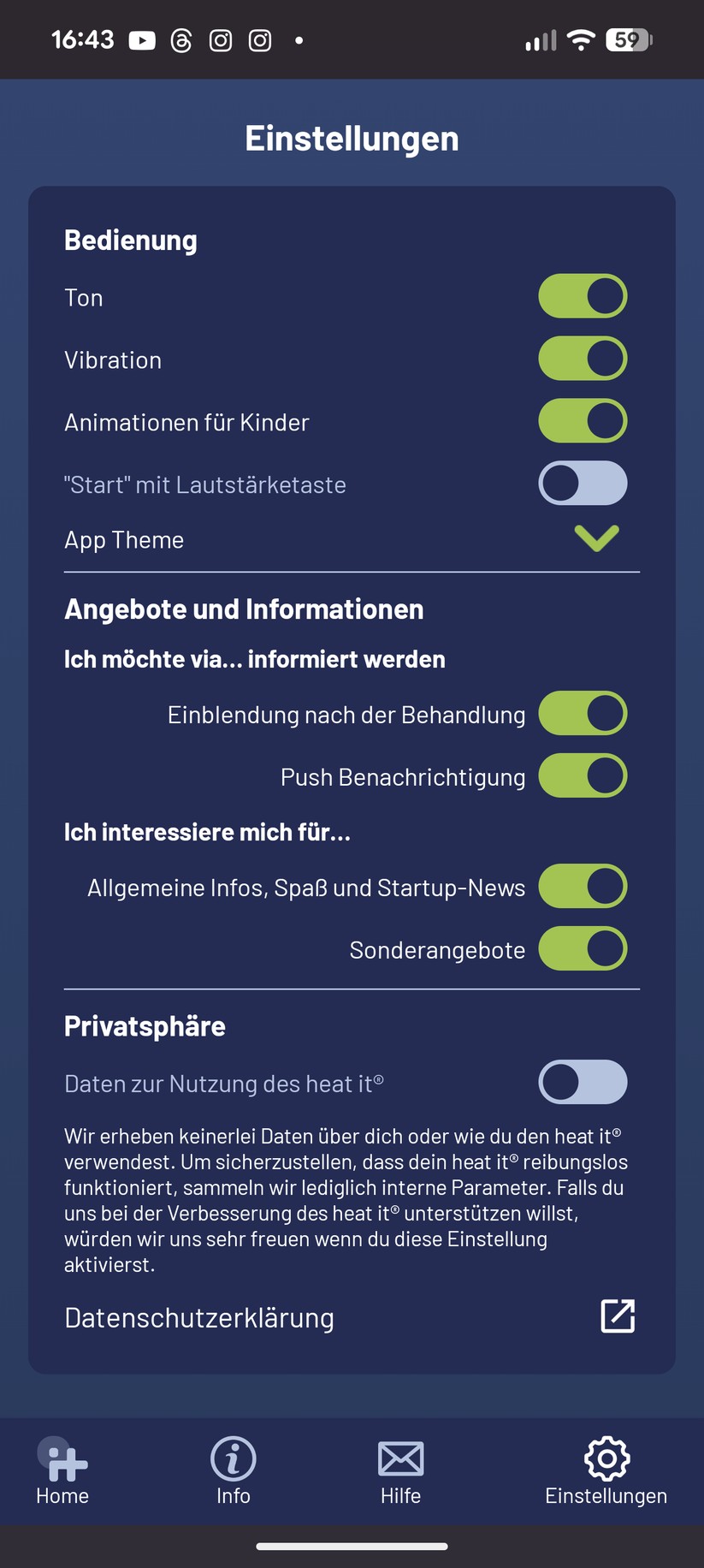Enable Daten zur Nutzung des heat it
Screen dimensions: 704x1568
pyautogui.click(x=583, y=1082)
